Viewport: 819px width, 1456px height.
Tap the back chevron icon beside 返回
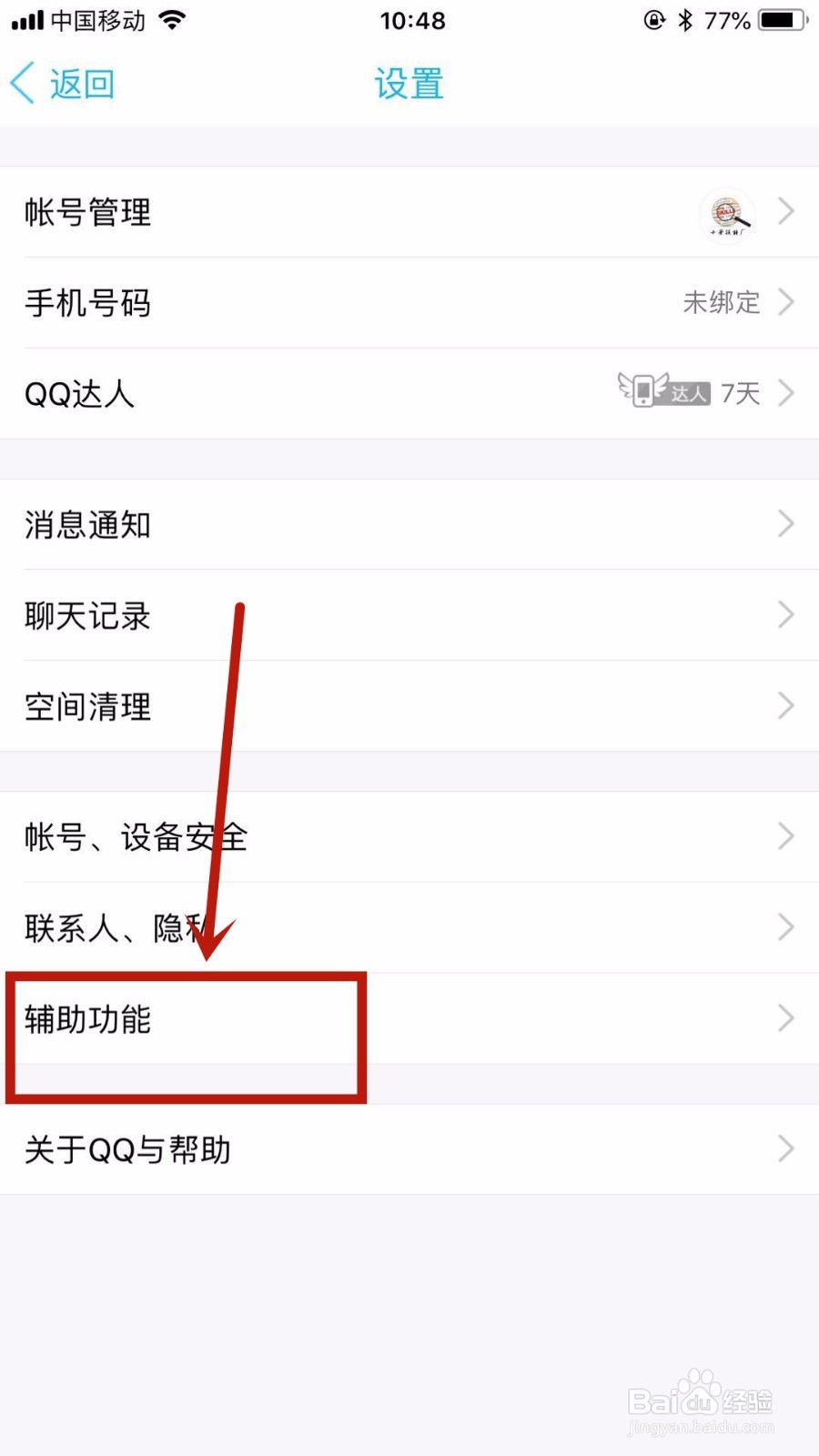(x=22, y=82)
